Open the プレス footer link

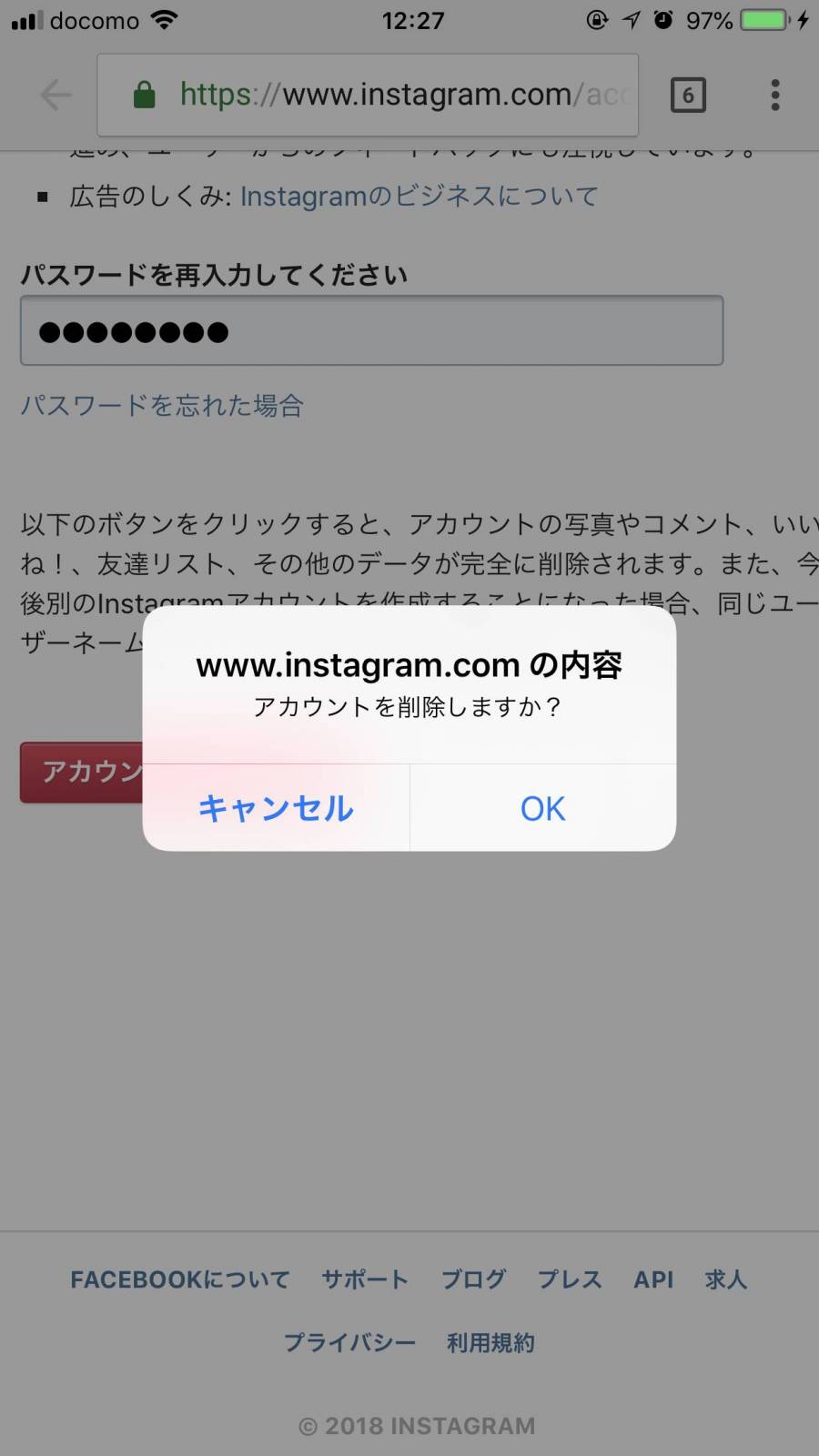pos(570,1279)
